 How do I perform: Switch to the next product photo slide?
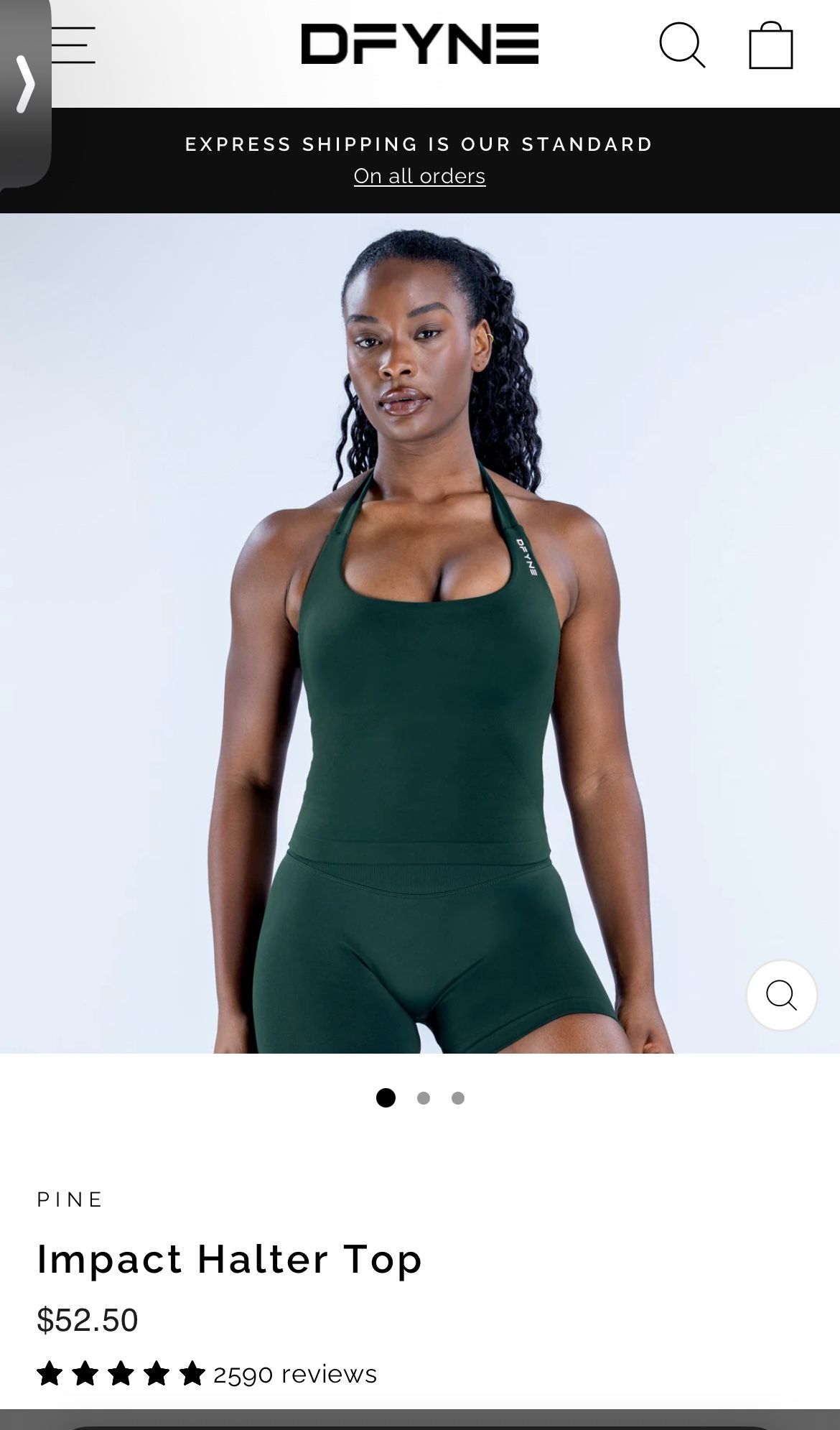(422, 1097)
